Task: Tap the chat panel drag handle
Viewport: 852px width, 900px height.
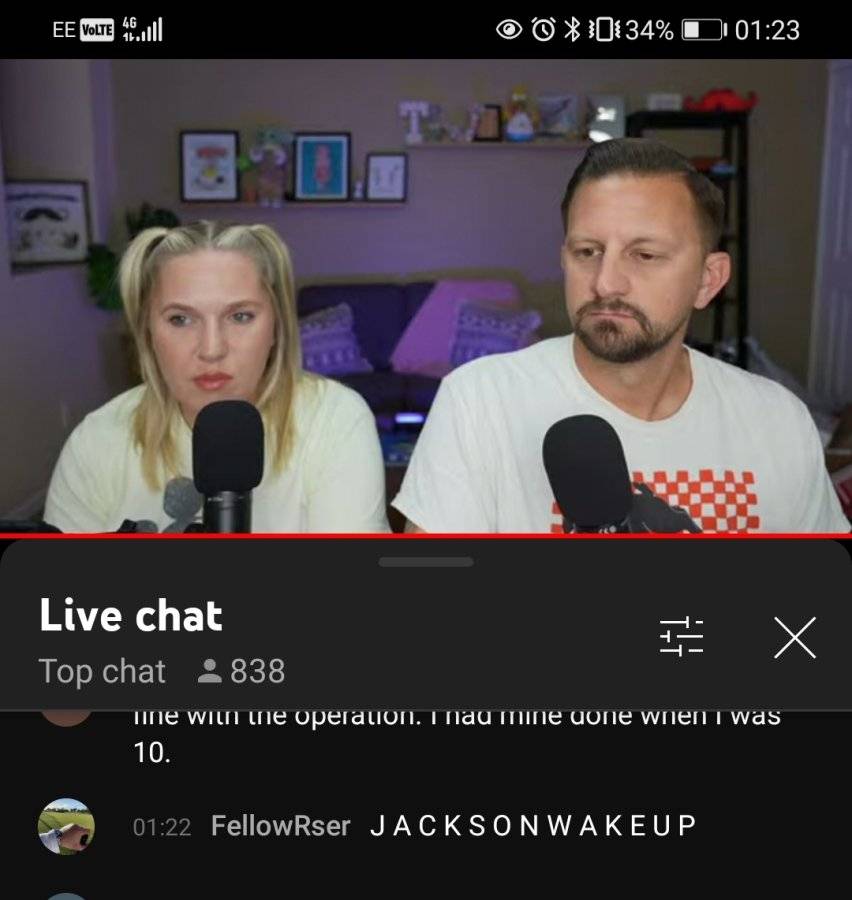Action: tap(426, 561)
